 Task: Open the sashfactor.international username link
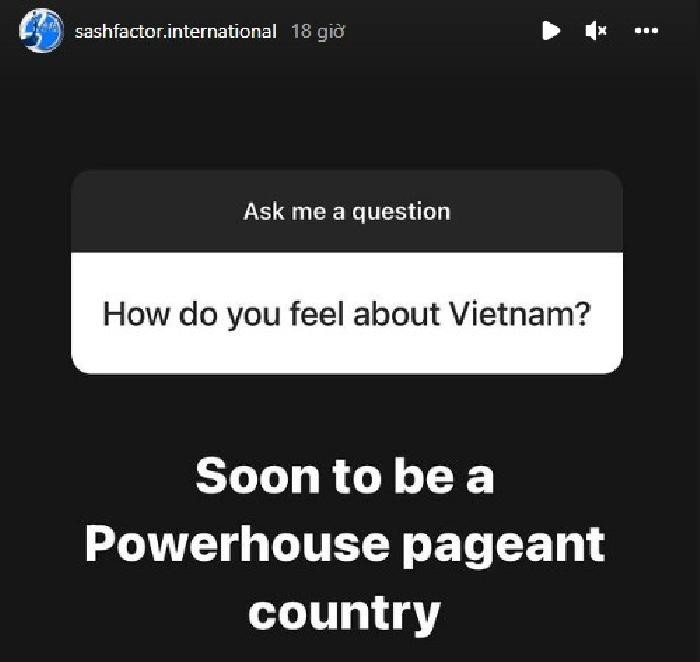tap(175, 32)
